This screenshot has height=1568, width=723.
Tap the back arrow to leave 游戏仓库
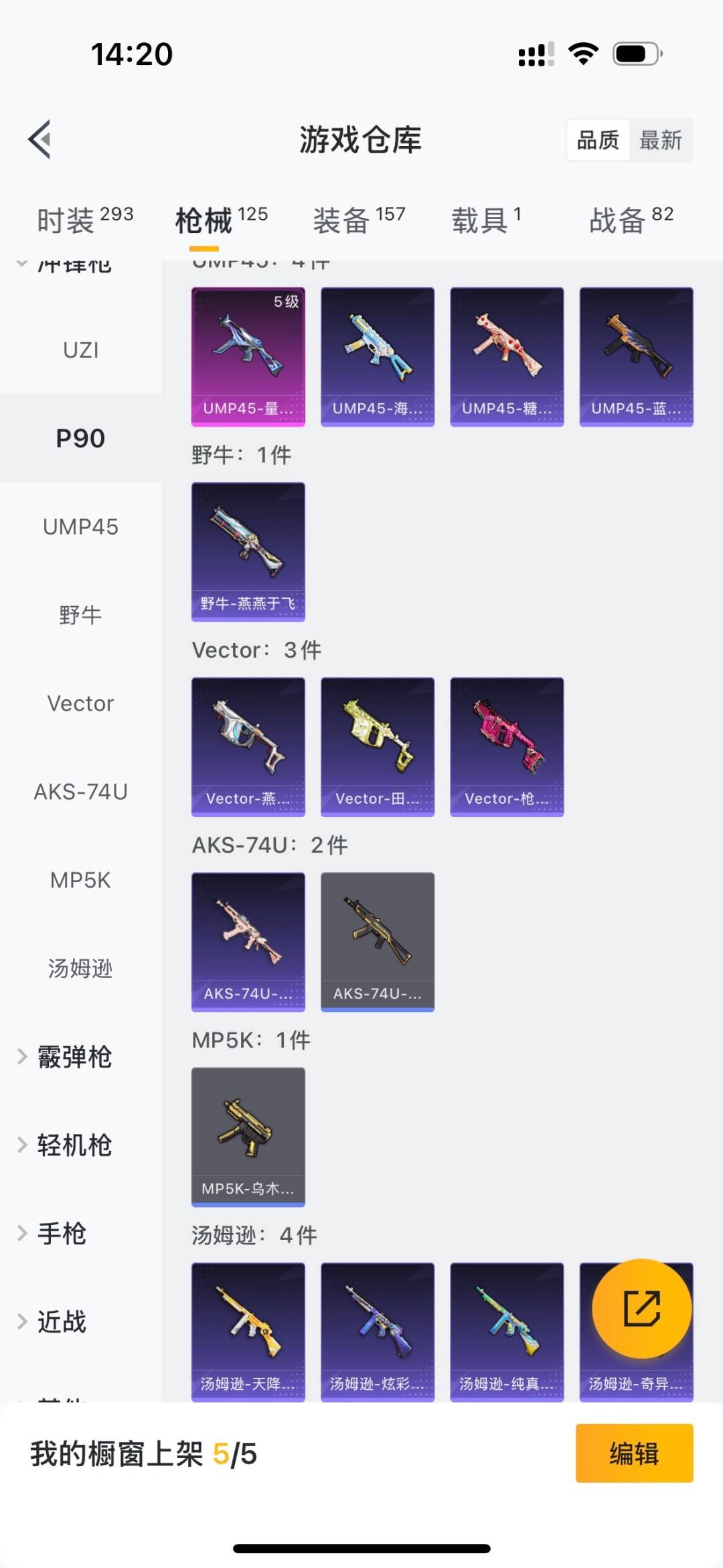click(x=39, y=139)
